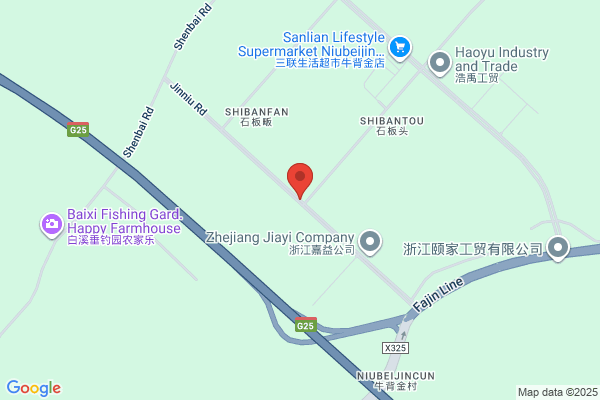Screen dimensions: 600x400
Task: Open Sanlian Lifestyle Supermarket shopping marker
Action: coord(400,49)
